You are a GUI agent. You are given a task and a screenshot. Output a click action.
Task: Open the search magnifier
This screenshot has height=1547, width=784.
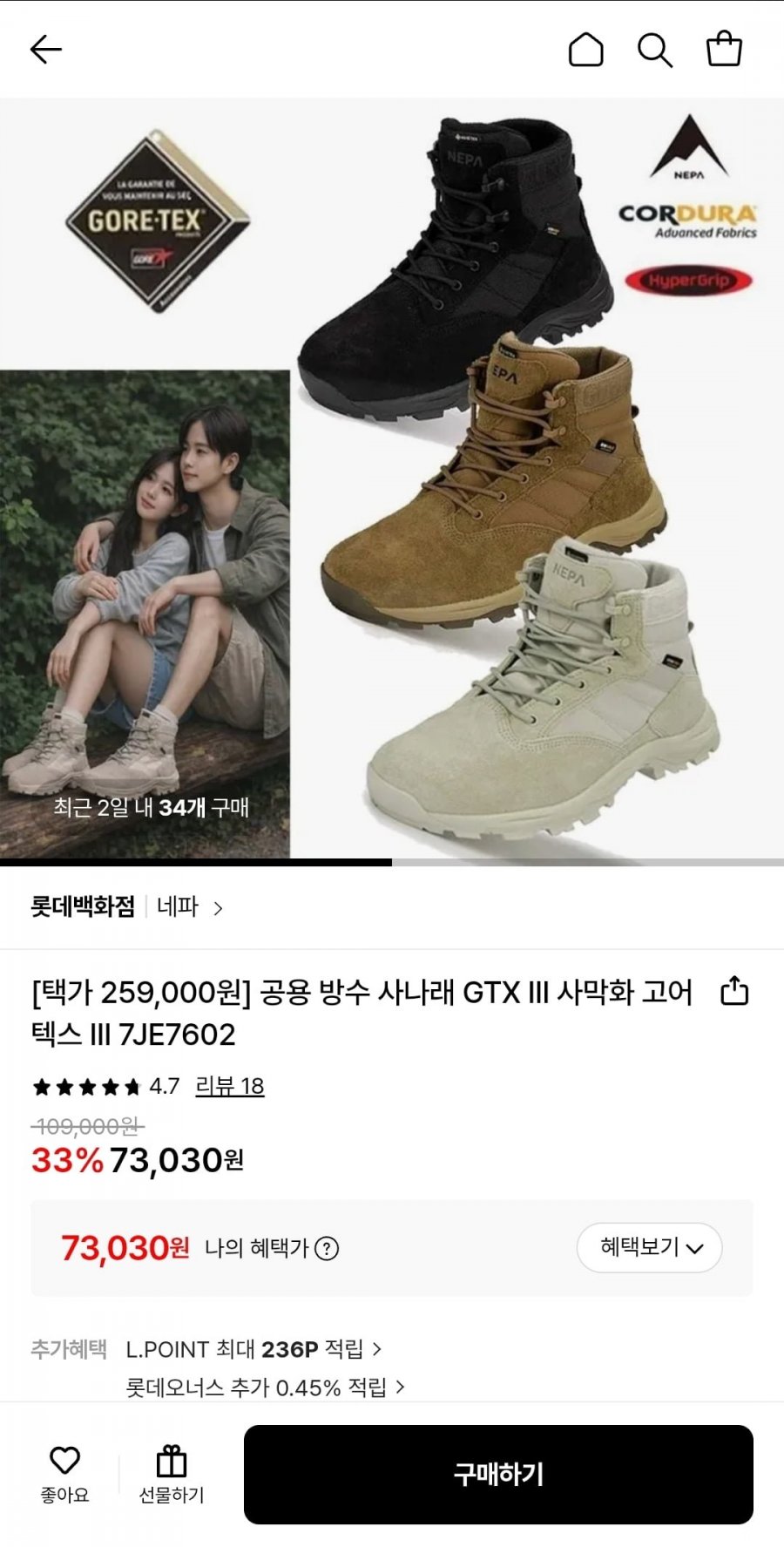(x=654, y=50)
